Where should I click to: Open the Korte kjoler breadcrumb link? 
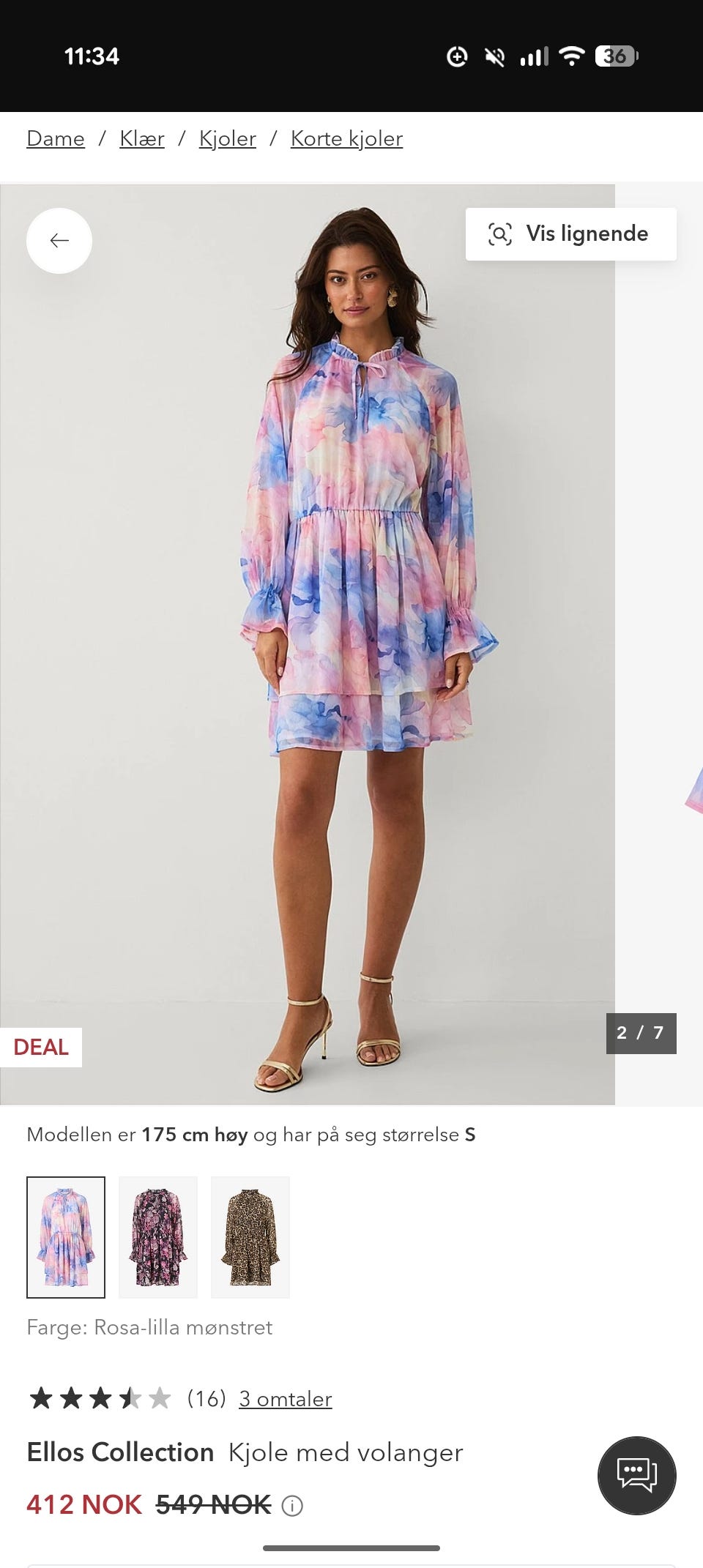(x=346, y=138)
